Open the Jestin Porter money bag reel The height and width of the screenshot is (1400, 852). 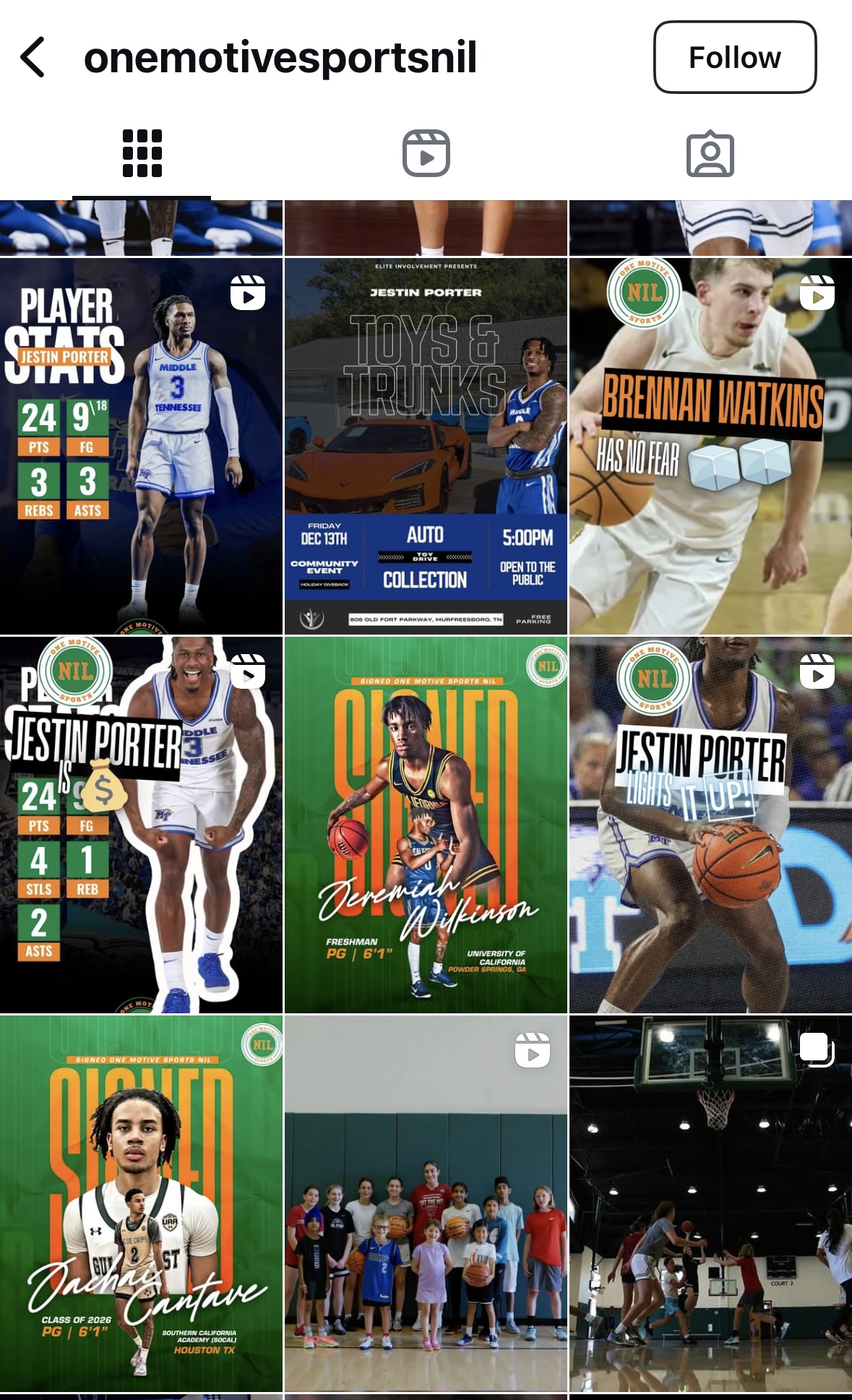coord(141,825)
